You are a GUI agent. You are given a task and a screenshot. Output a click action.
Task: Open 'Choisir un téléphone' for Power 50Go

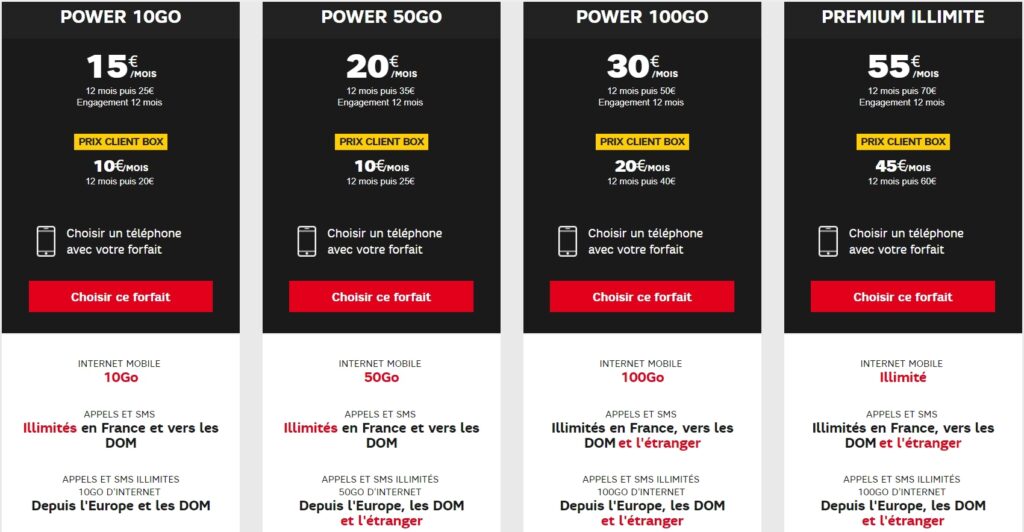[383, 241]
